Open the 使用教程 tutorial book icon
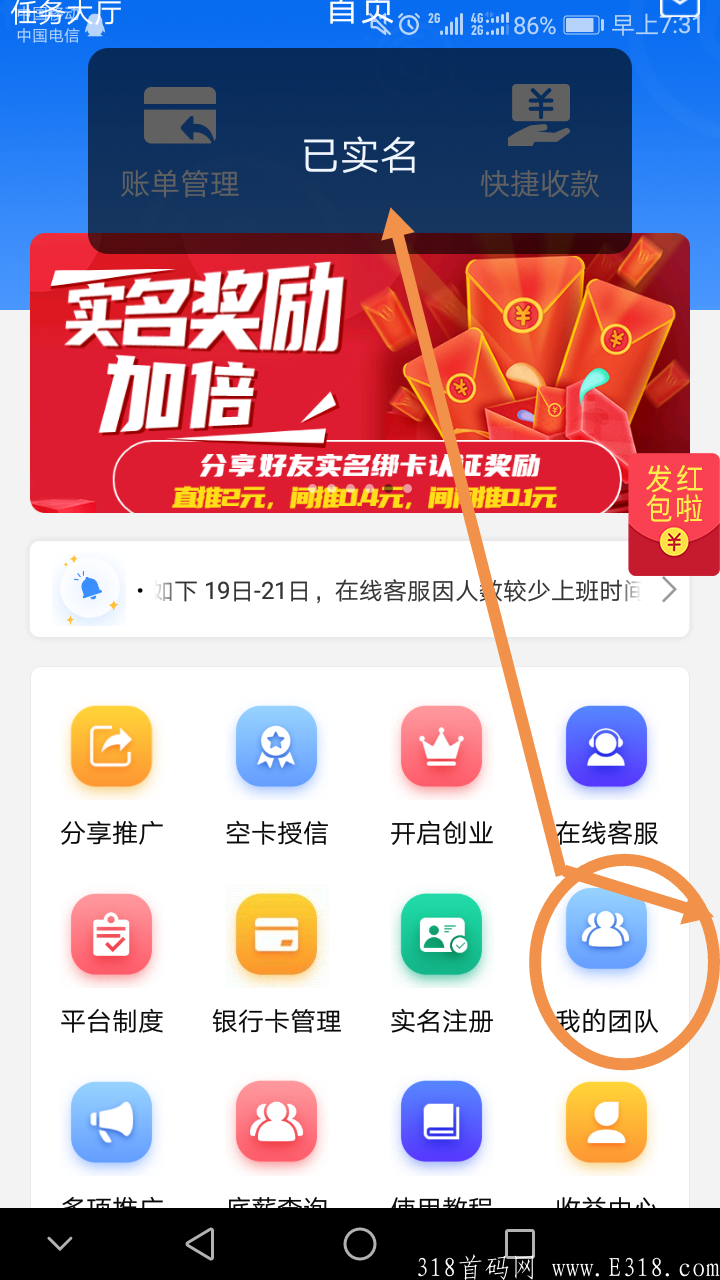This screenshot has height=1280, width=720. pyautogui.click(x=441, y=1122)
